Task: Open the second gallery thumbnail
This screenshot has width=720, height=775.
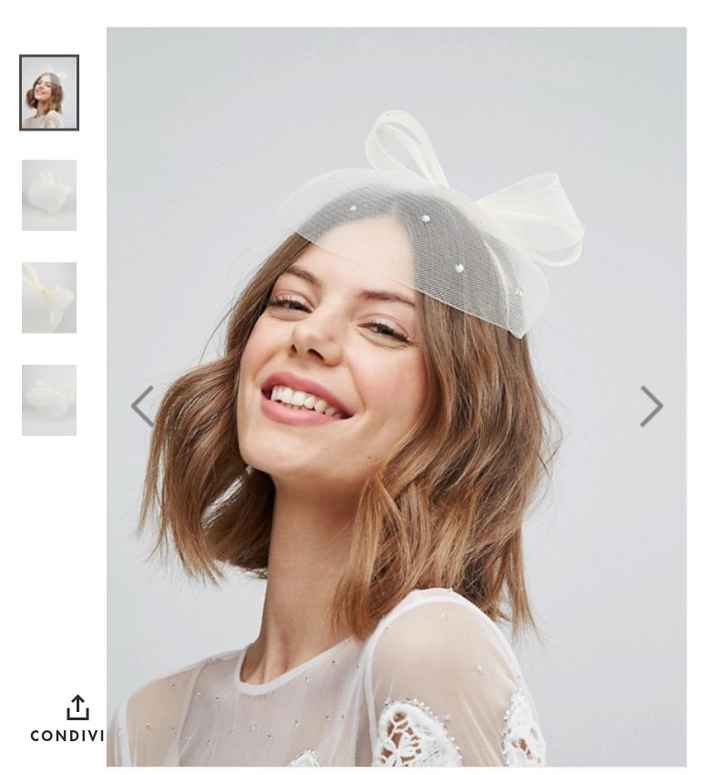Action: pos(49,195)
